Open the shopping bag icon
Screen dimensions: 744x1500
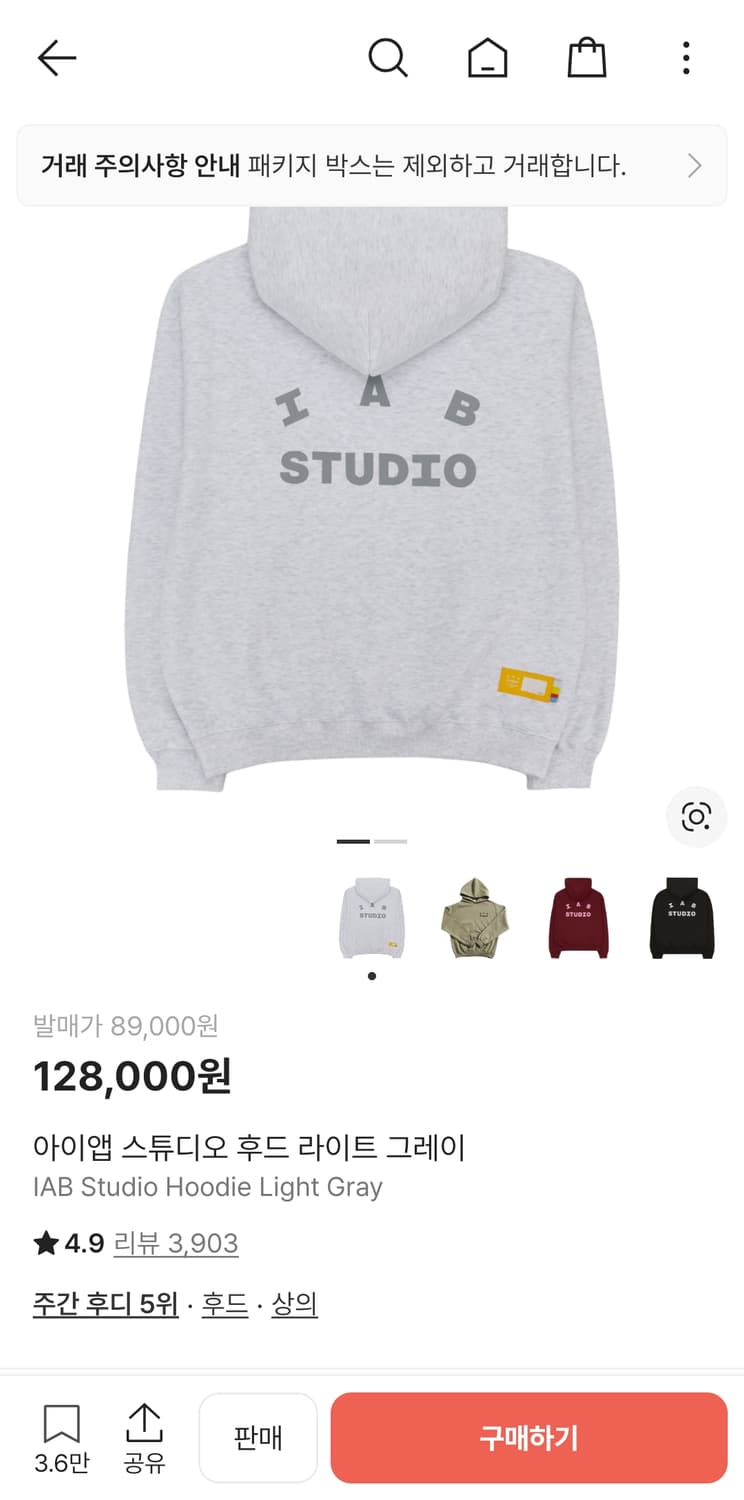[587, 57]
